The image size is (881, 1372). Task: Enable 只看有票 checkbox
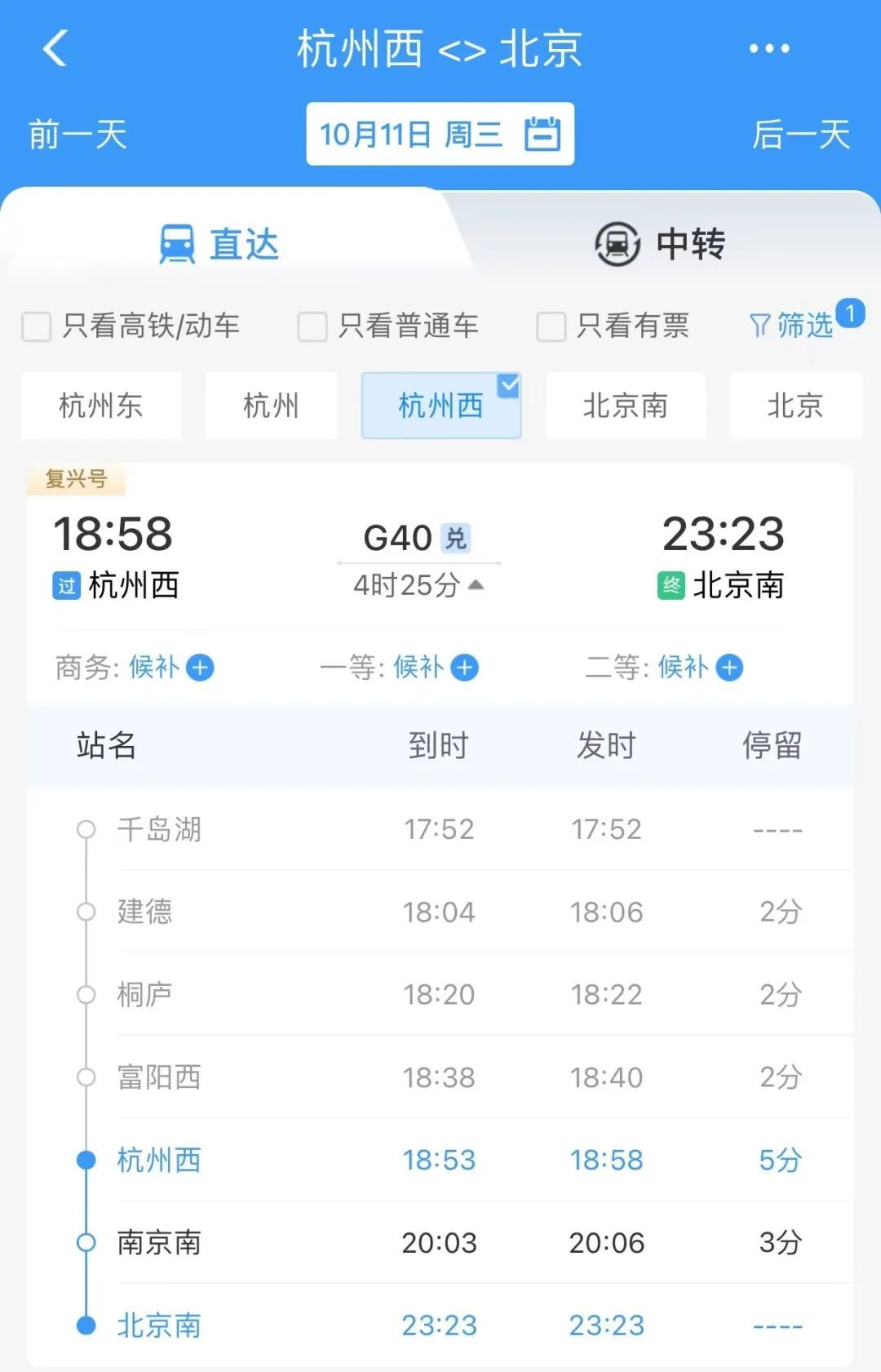551,326
